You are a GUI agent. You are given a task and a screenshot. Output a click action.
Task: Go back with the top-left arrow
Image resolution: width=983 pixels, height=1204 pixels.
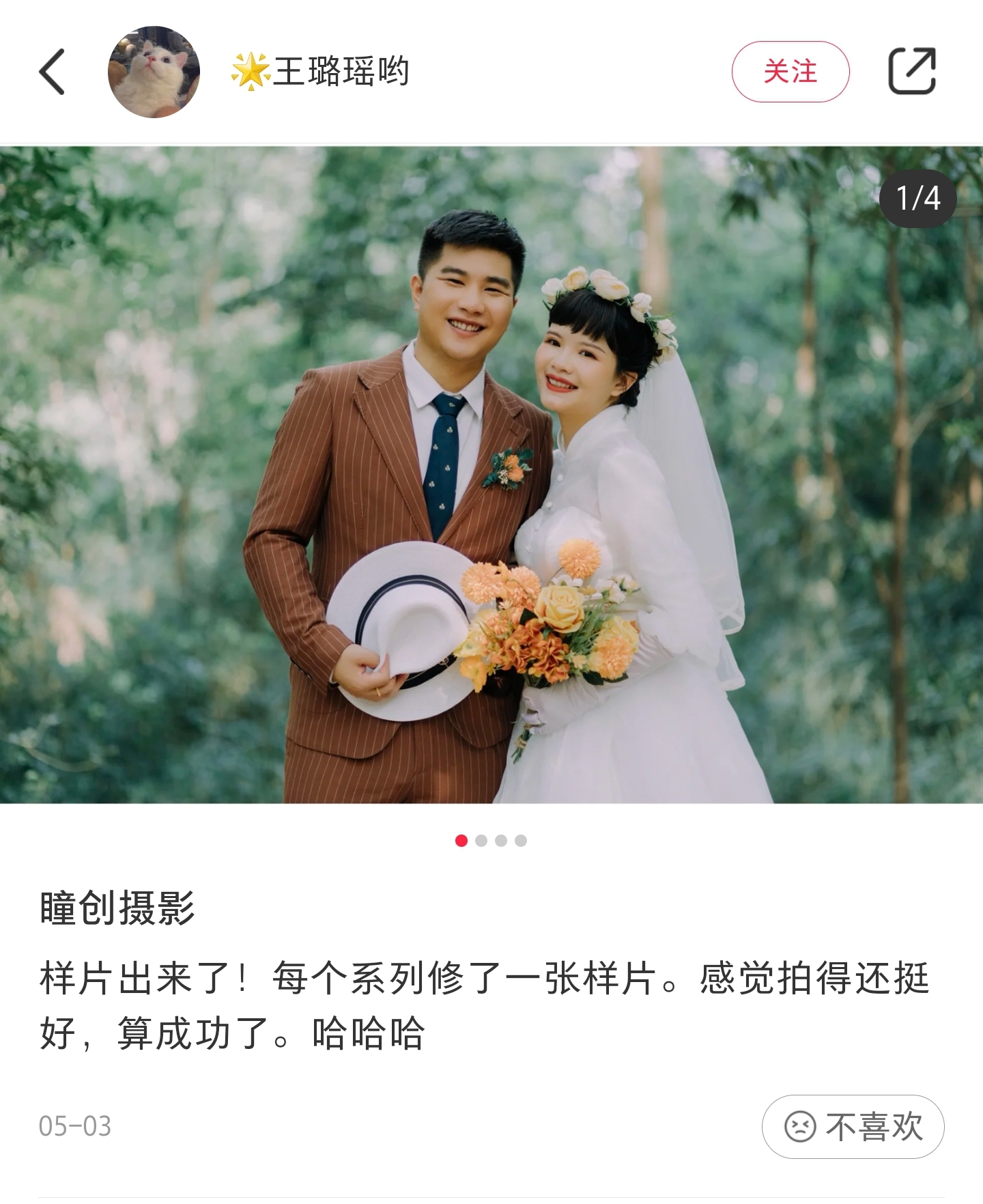[x=52, y=72]
